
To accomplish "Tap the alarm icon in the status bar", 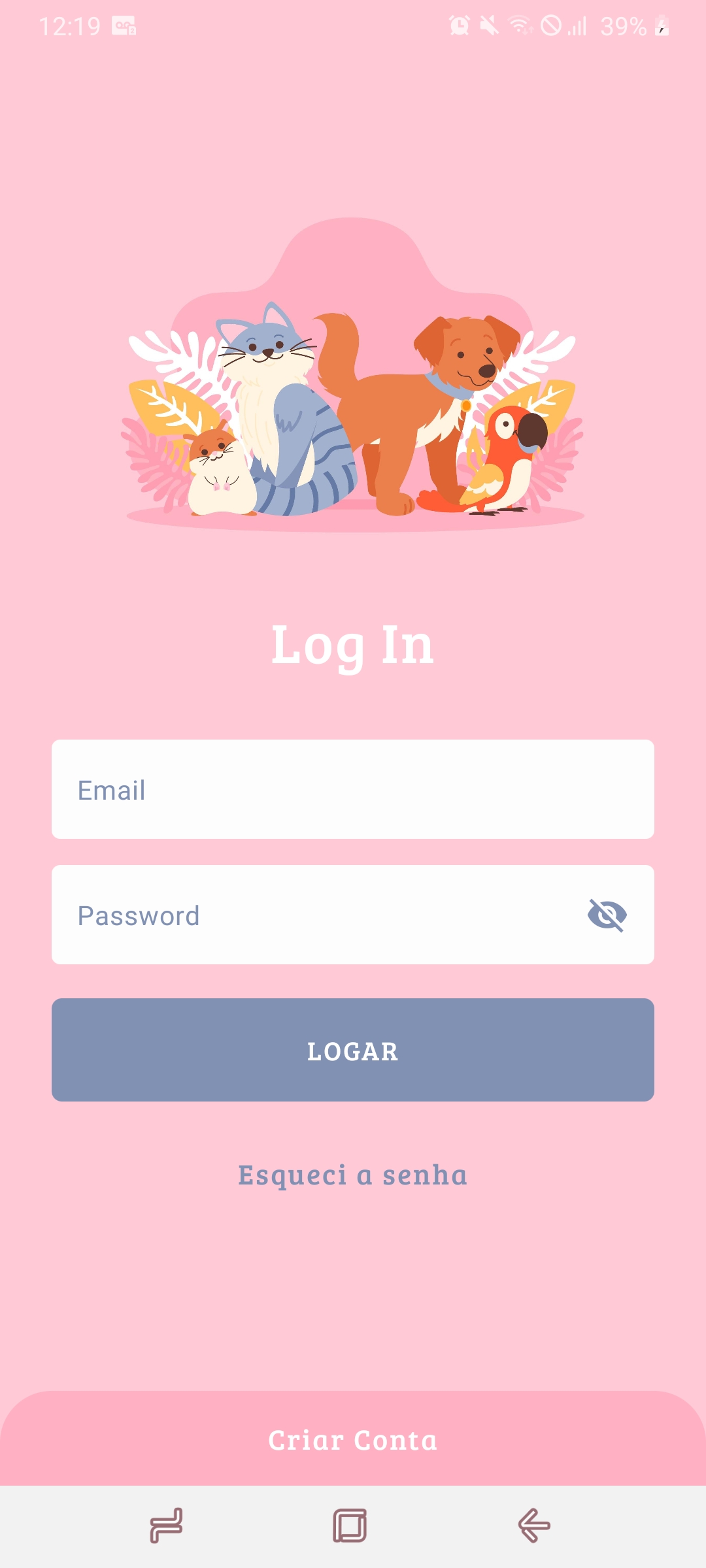I will click(x=458, y=24).
